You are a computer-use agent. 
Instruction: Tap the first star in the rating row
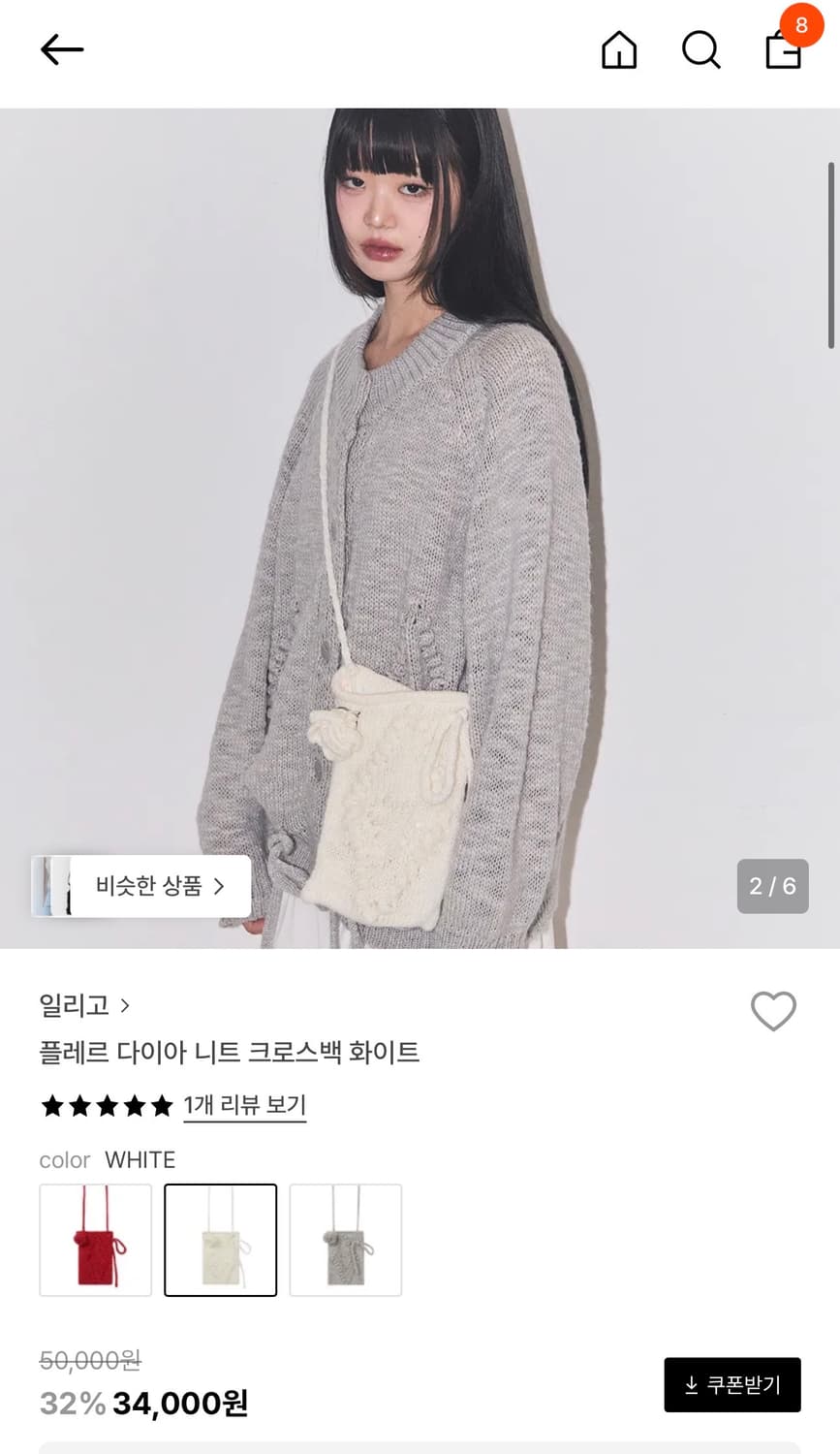[x=52, y=1105]
